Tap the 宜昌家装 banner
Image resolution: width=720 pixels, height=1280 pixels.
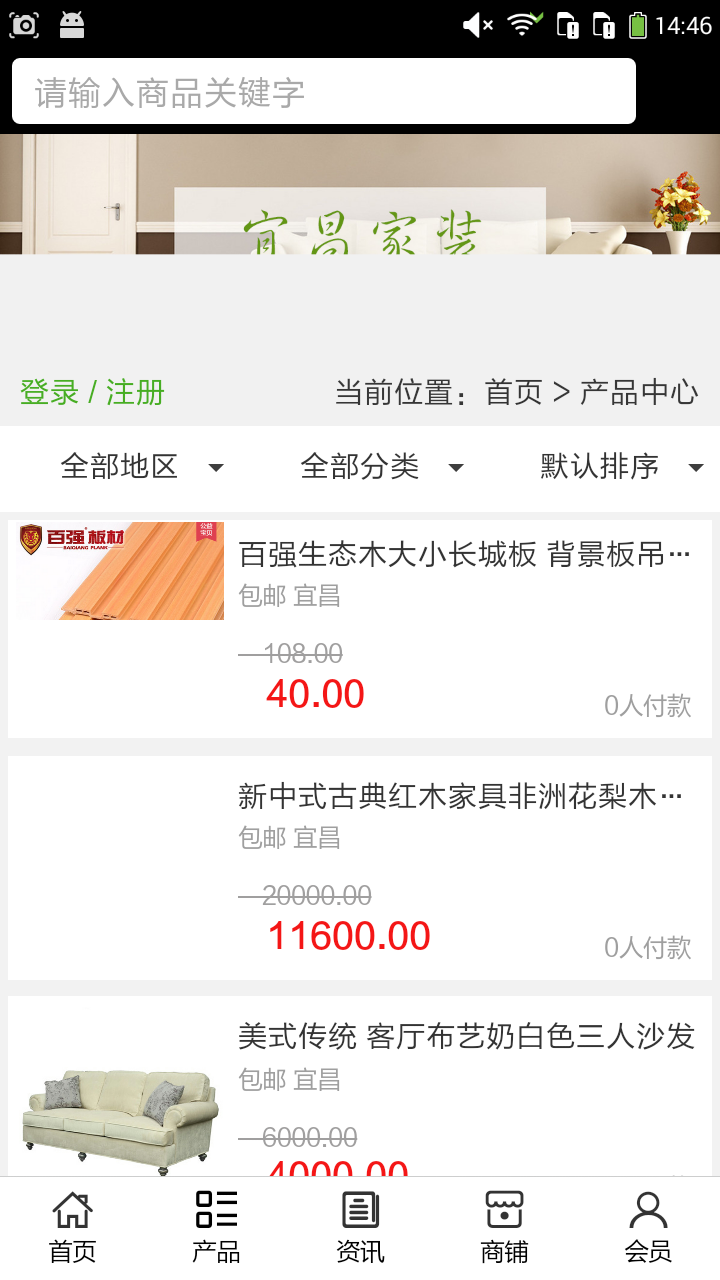pos(360,195)
